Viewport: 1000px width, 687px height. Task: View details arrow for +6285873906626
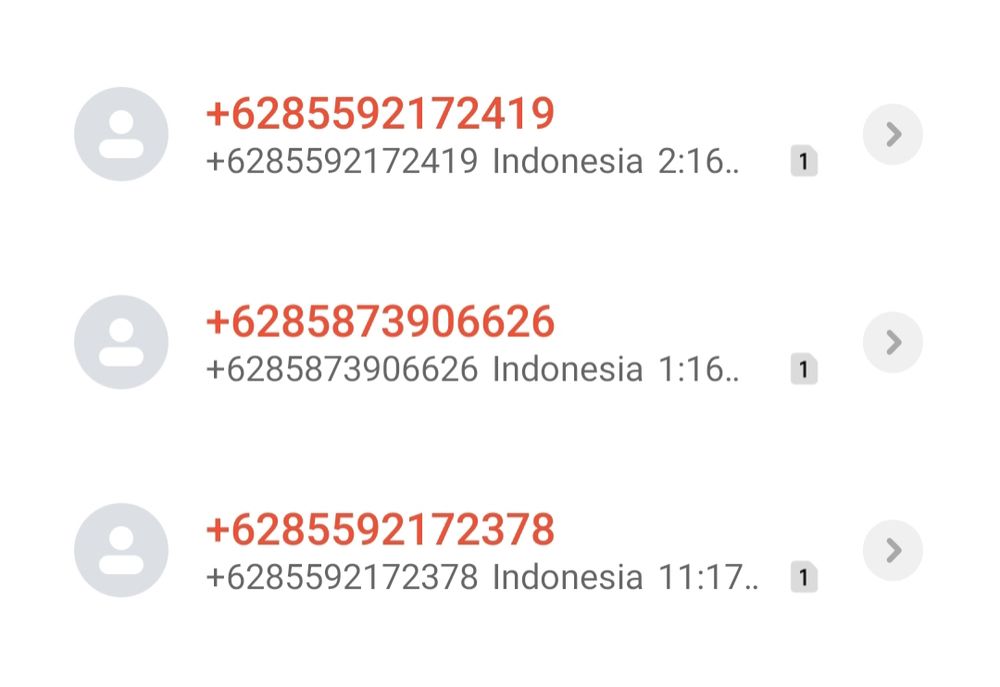(x=892, y=343)
